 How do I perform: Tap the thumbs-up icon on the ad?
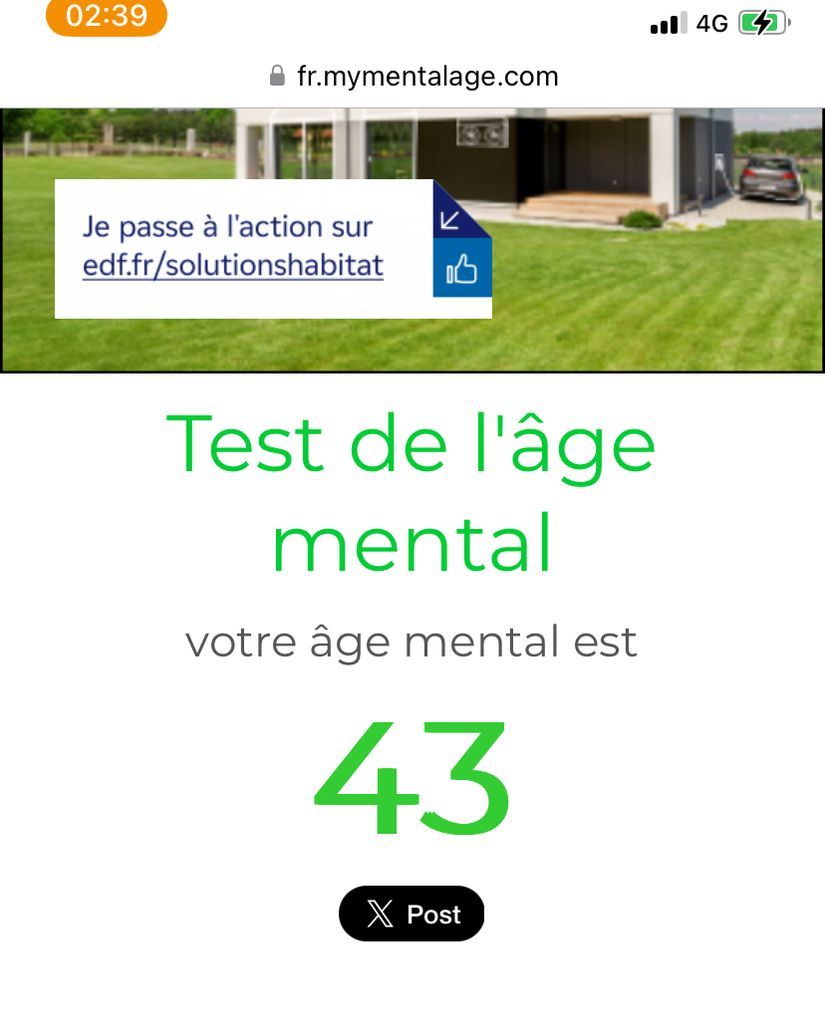[461, 269]
